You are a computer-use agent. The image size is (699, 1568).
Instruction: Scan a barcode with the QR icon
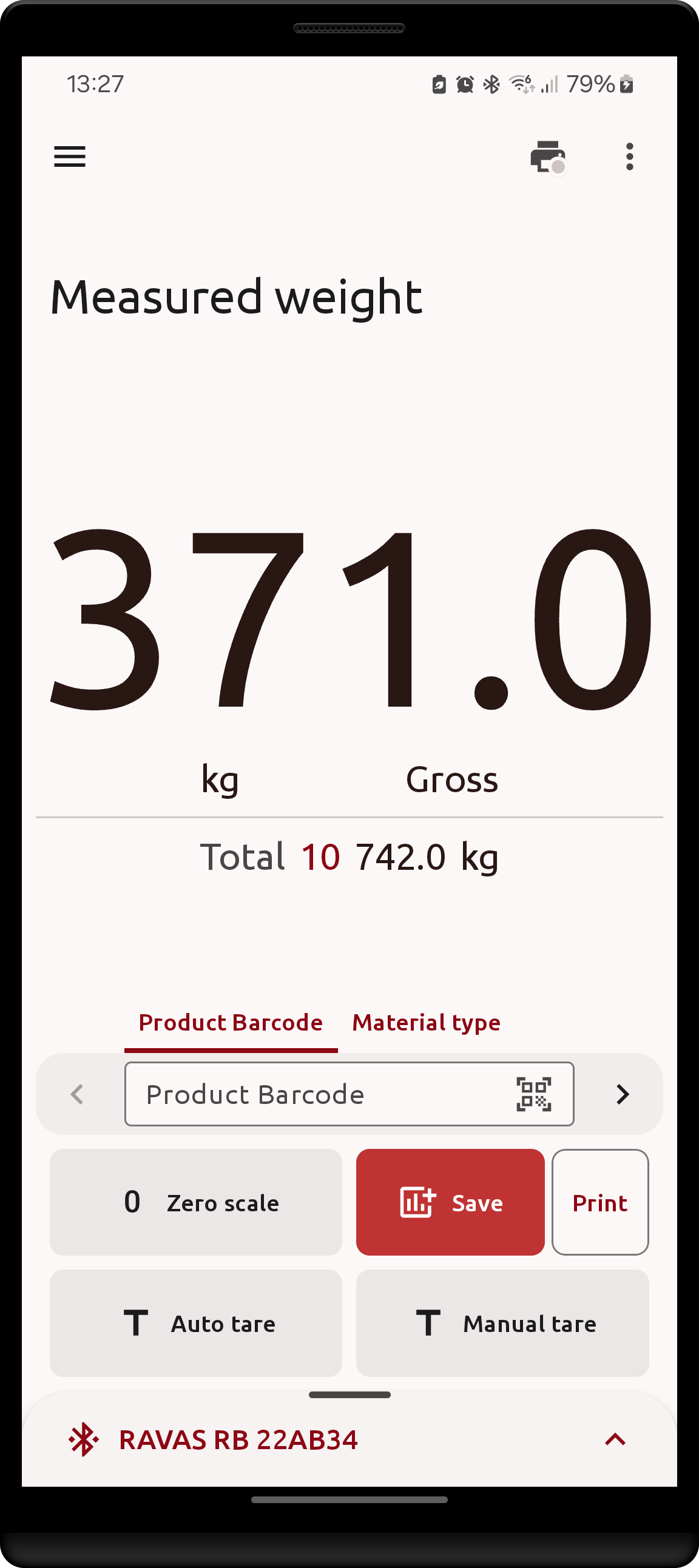coord(534,1094)
